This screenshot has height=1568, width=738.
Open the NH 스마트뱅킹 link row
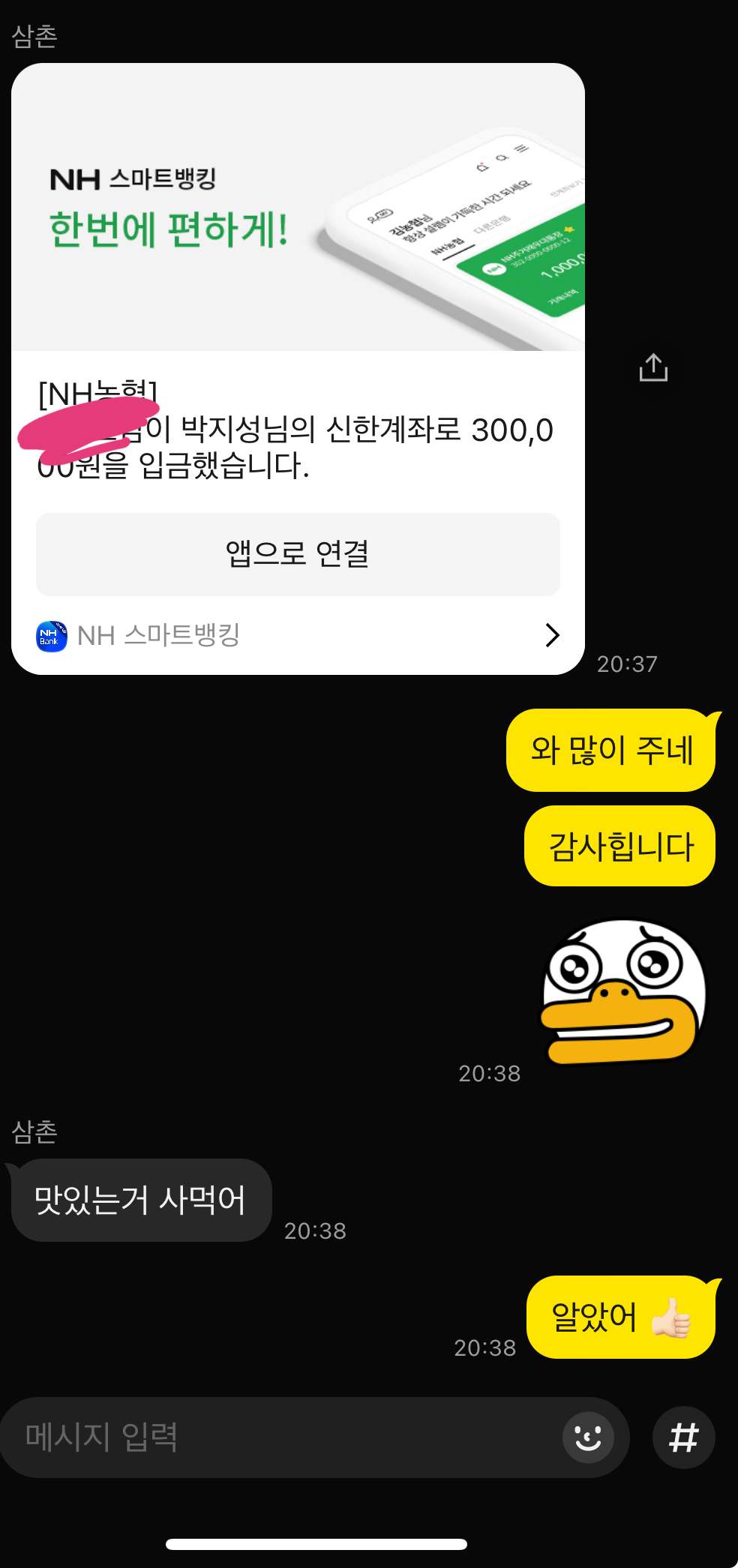click(298, 635)
